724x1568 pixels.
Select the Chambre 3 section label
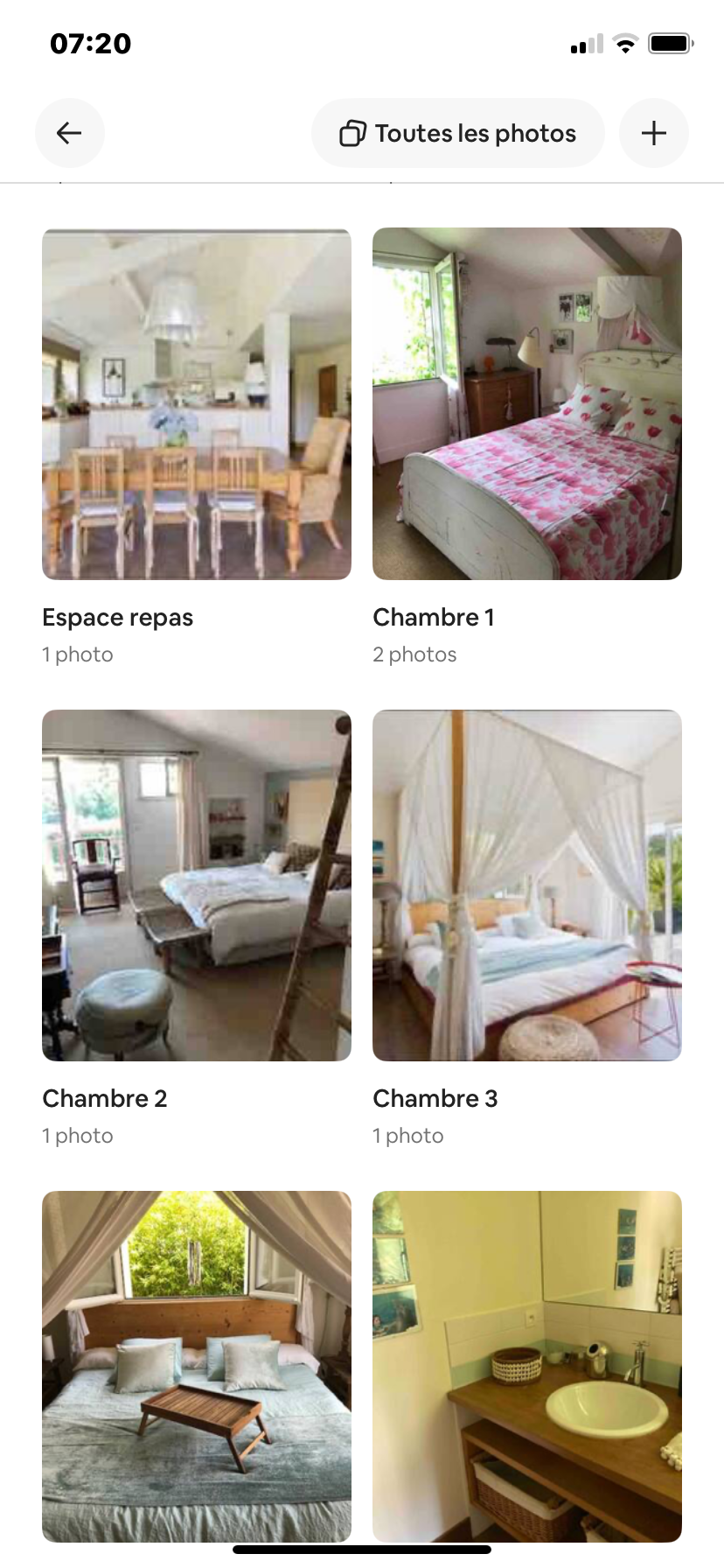tap(435, 1098)
